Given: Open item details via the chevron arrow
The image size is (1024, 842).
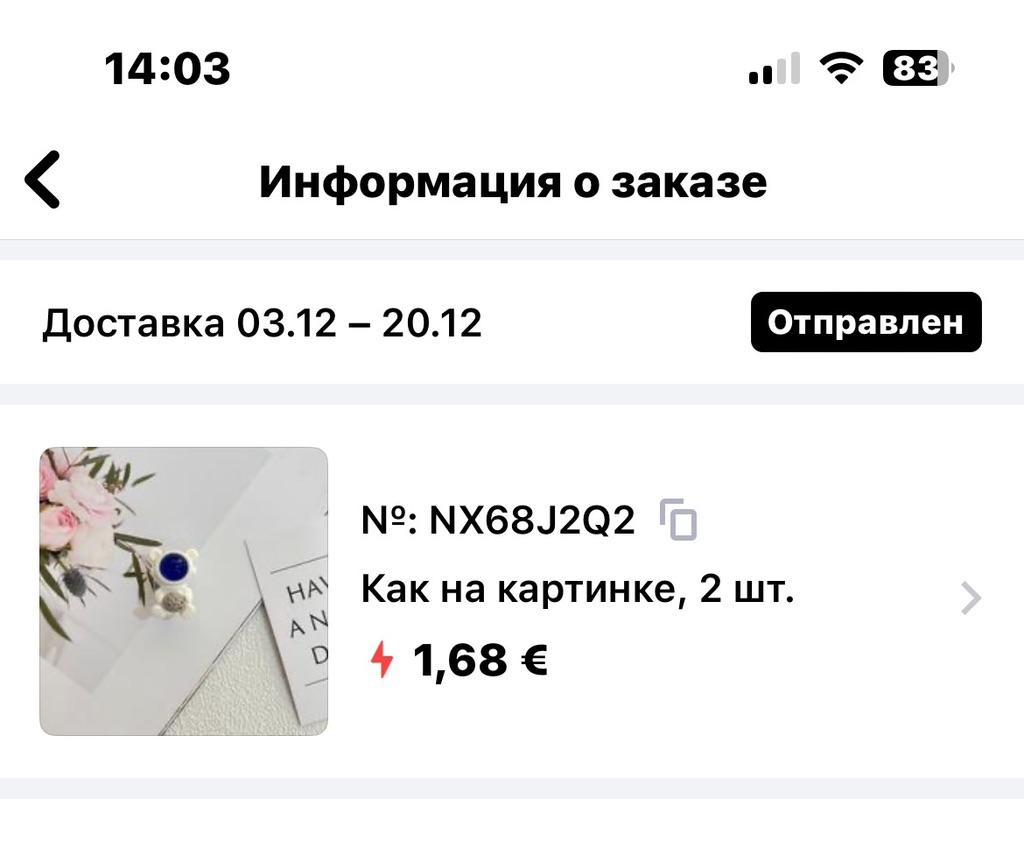Looking at the screenshot, I should coord(970,598).
